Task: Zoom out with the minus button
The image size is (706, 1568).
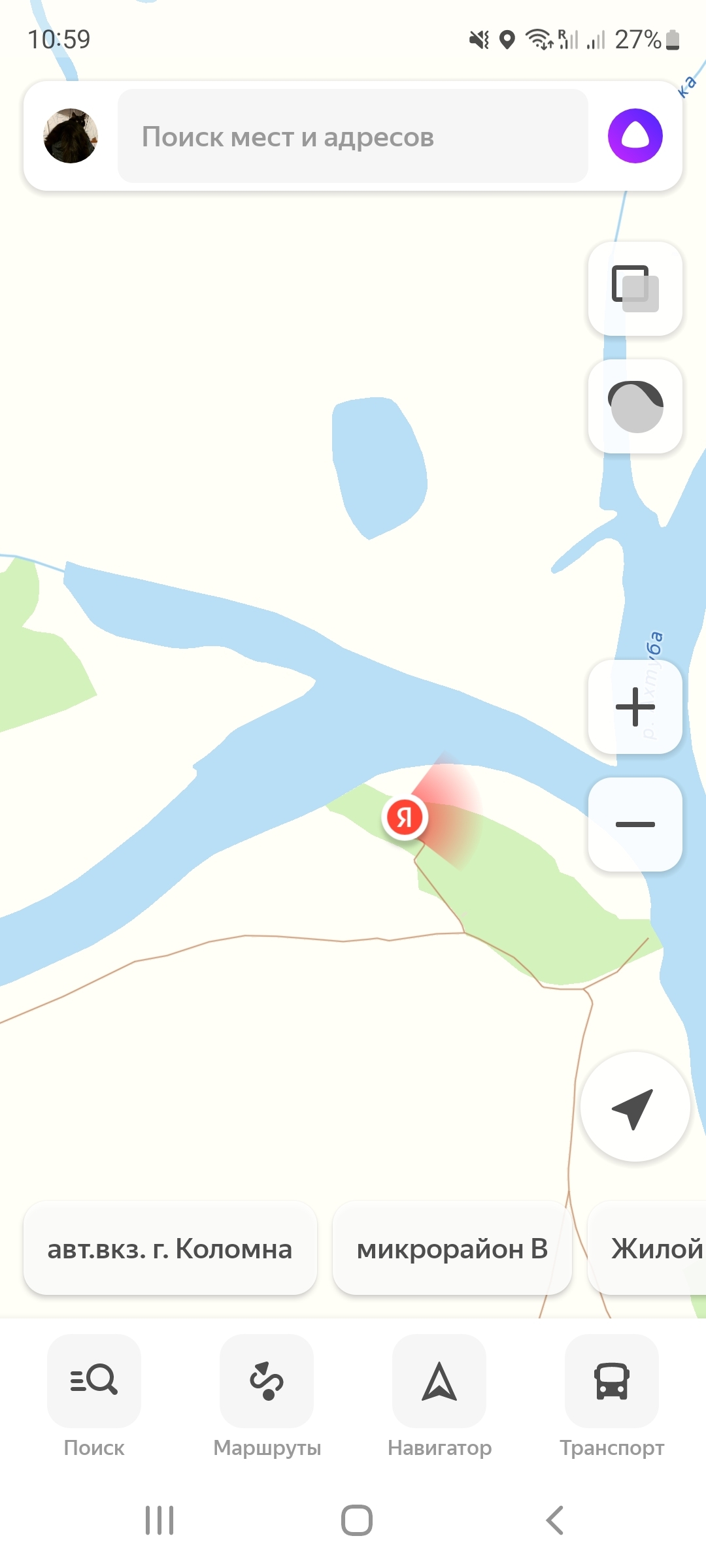Action: point(635,825)
